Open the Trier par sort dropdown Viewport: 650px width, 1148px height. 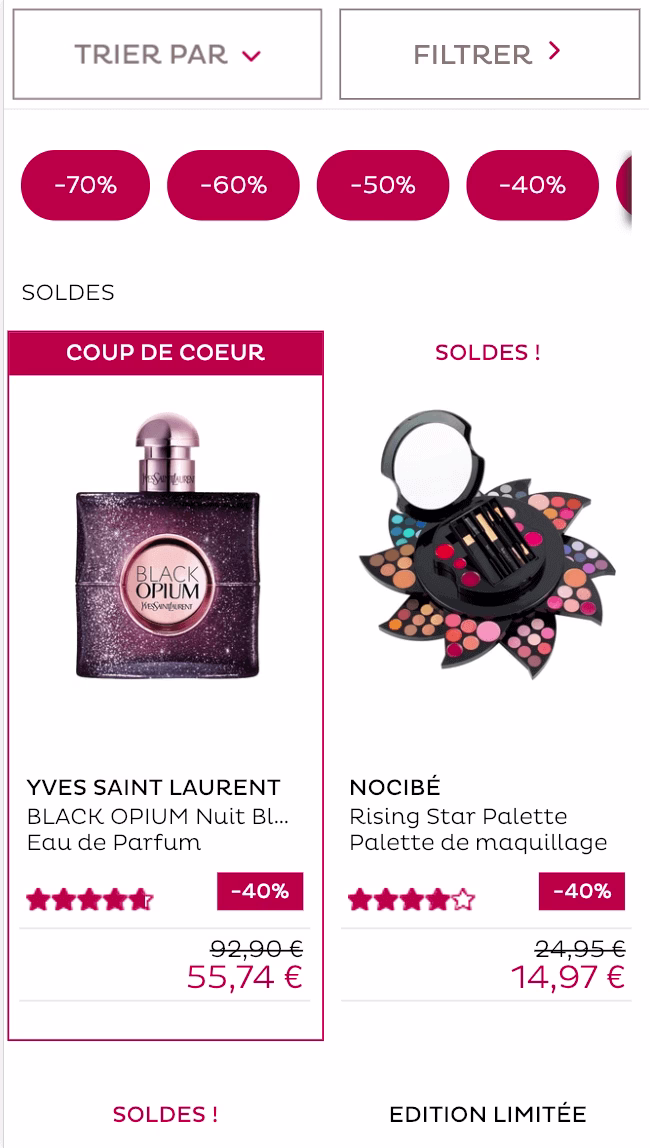167,54
